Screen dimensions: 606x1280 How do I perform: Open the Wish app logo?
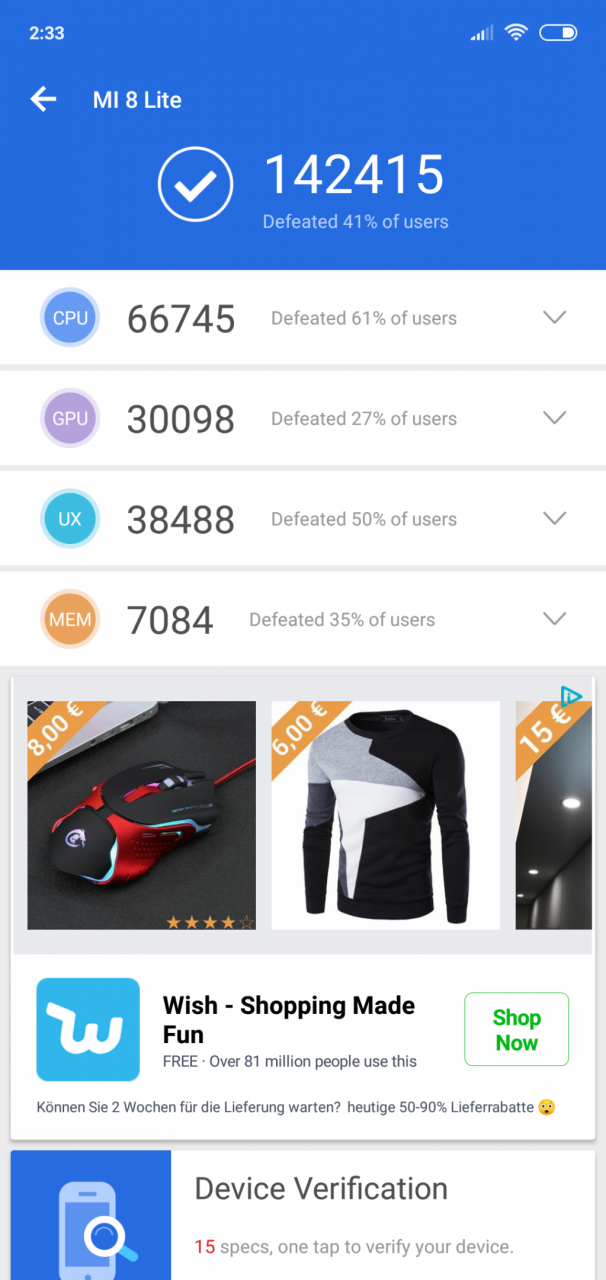point(88,1029)
